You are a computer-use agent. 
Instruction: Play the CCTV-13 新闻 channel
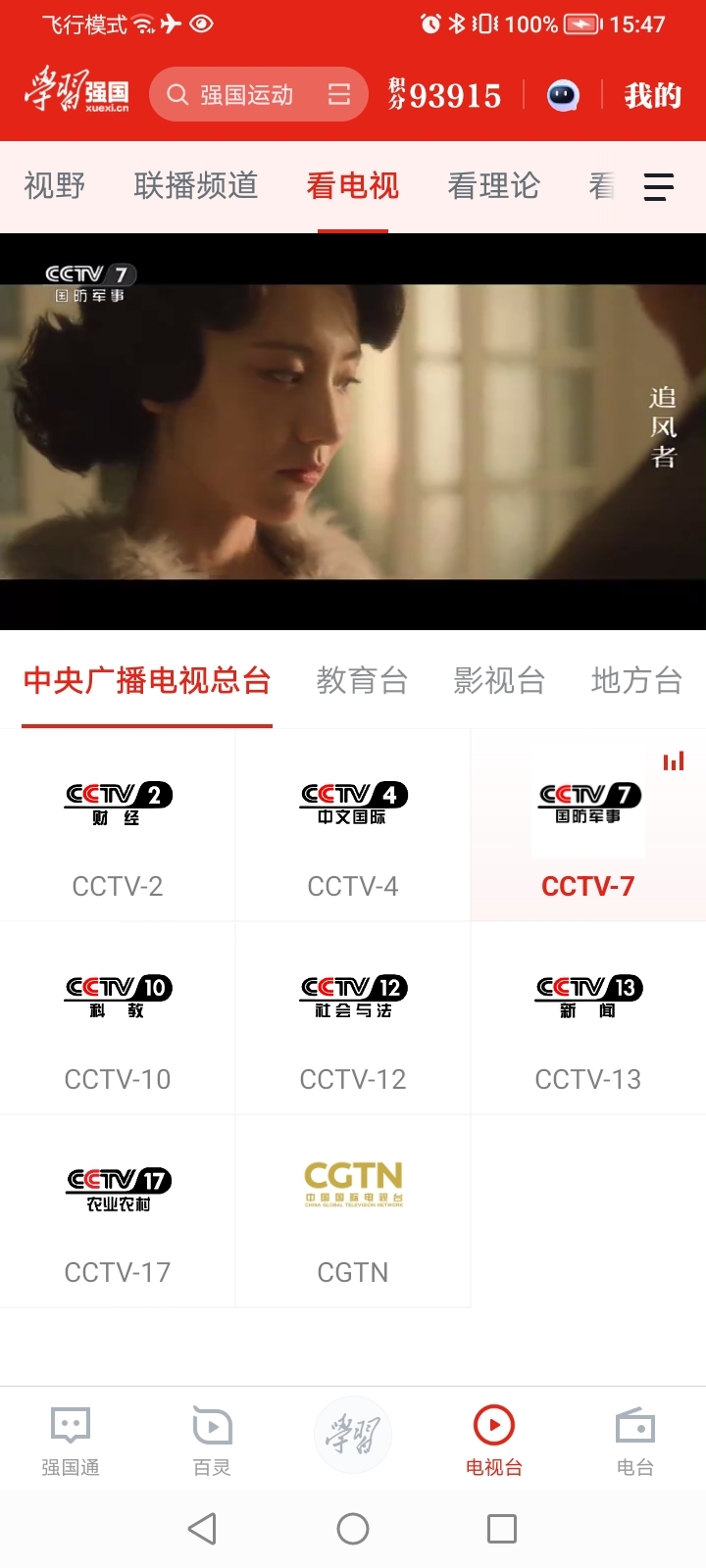[588, 1018]
